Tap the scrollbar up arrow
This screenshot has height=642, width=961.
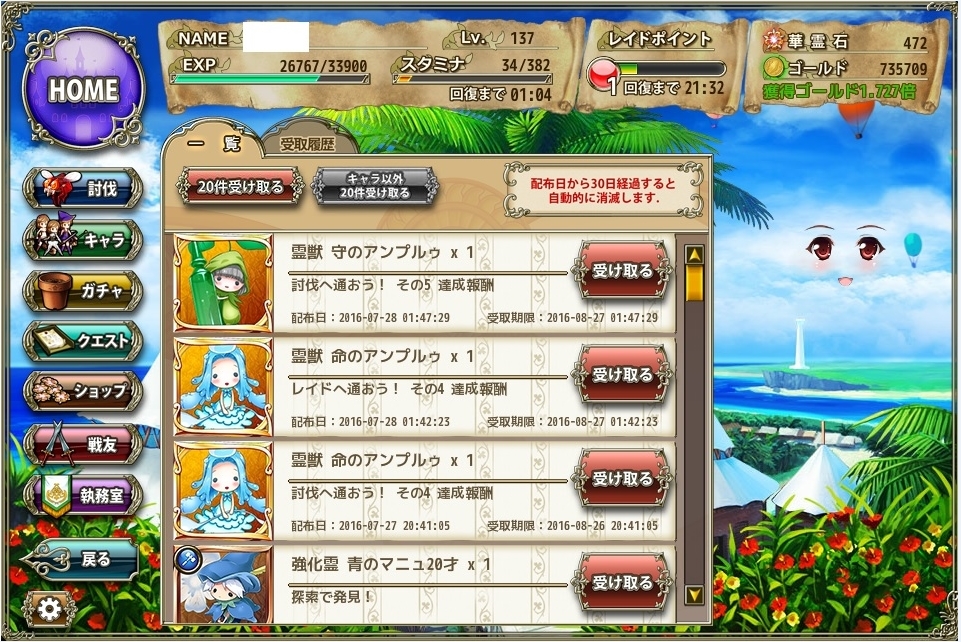(x=694, y=253)
